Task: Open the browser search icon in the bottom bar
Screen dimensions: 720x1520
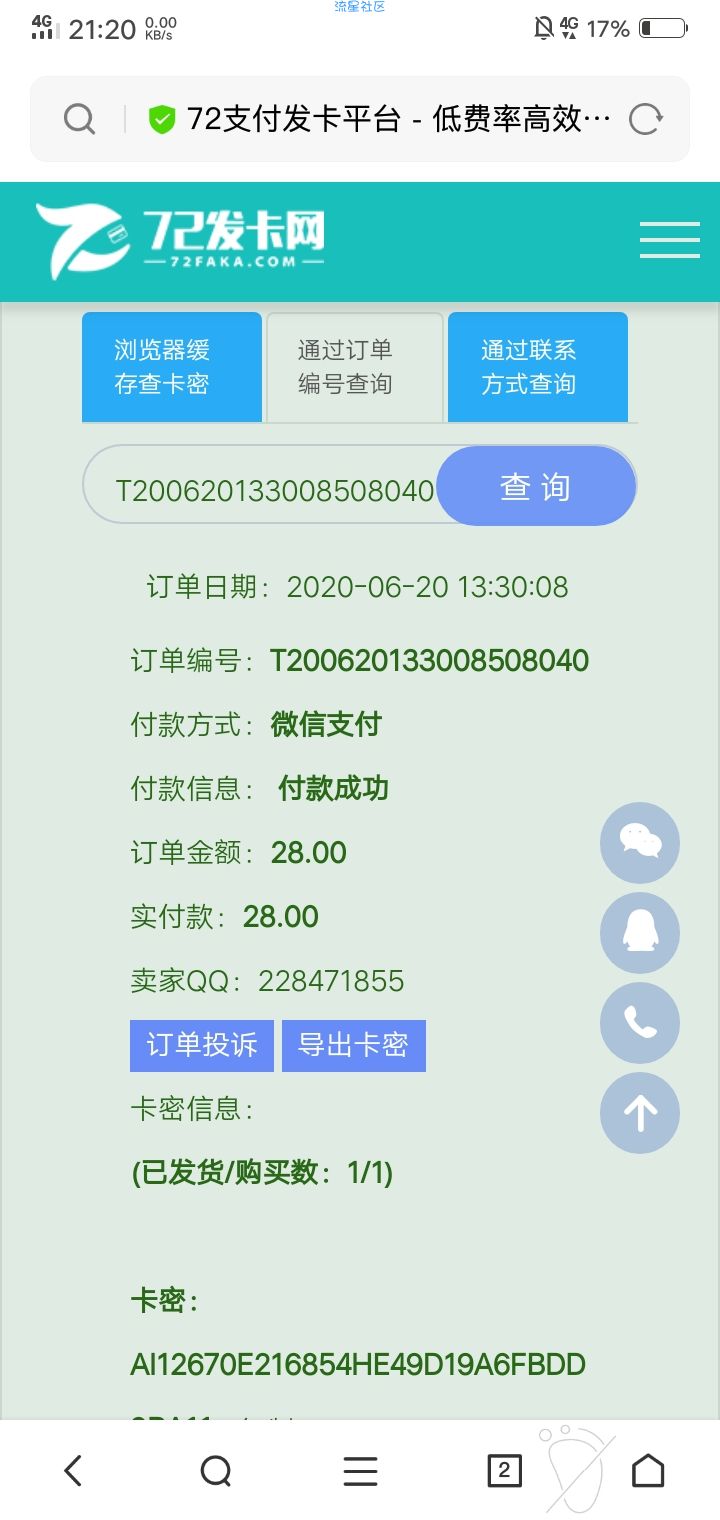Action: [216, 1470]
